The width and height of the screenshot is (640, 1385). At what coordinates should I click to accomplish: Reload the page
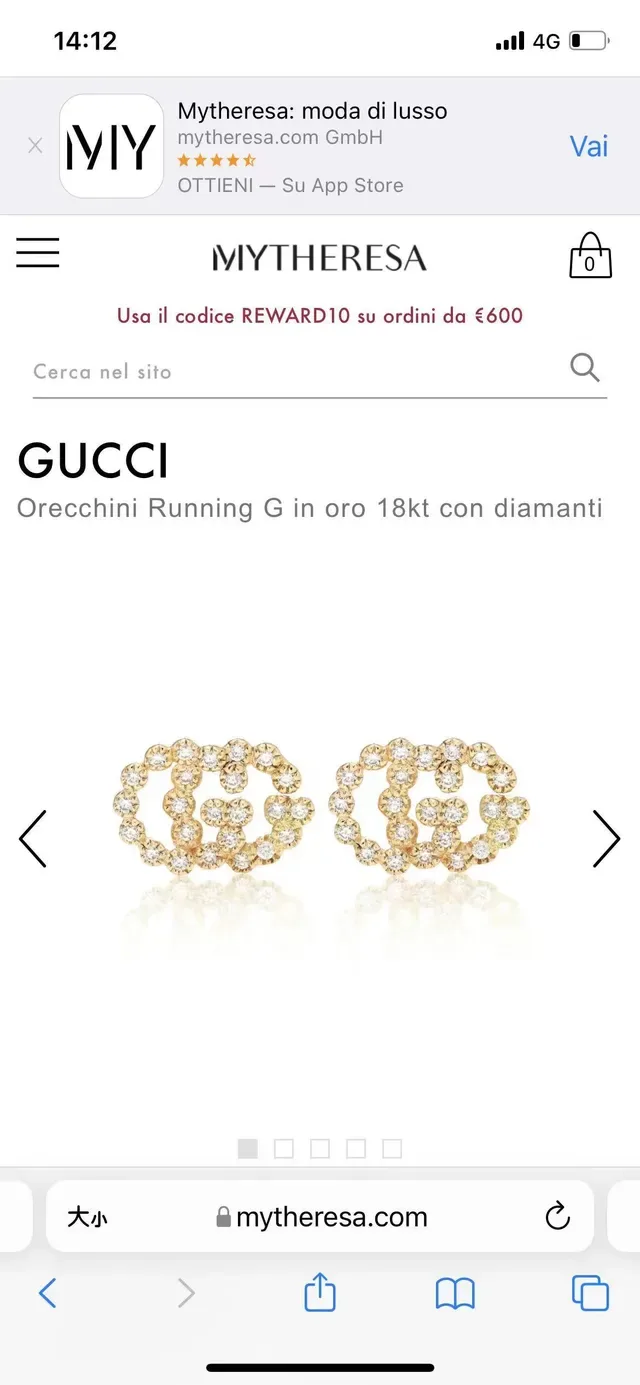click(x=557, y=1216)
